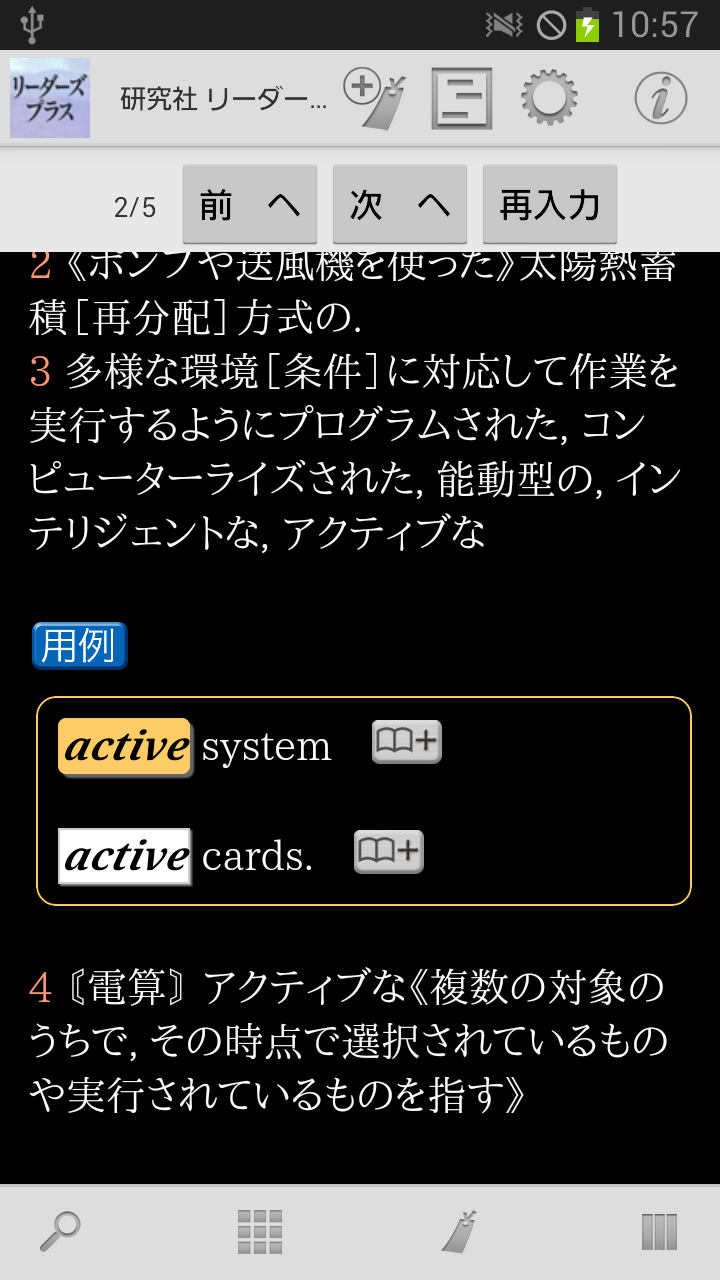Open the book-plus icon next to active cards
720x1280 pixels.
click(x=388, y=852)
